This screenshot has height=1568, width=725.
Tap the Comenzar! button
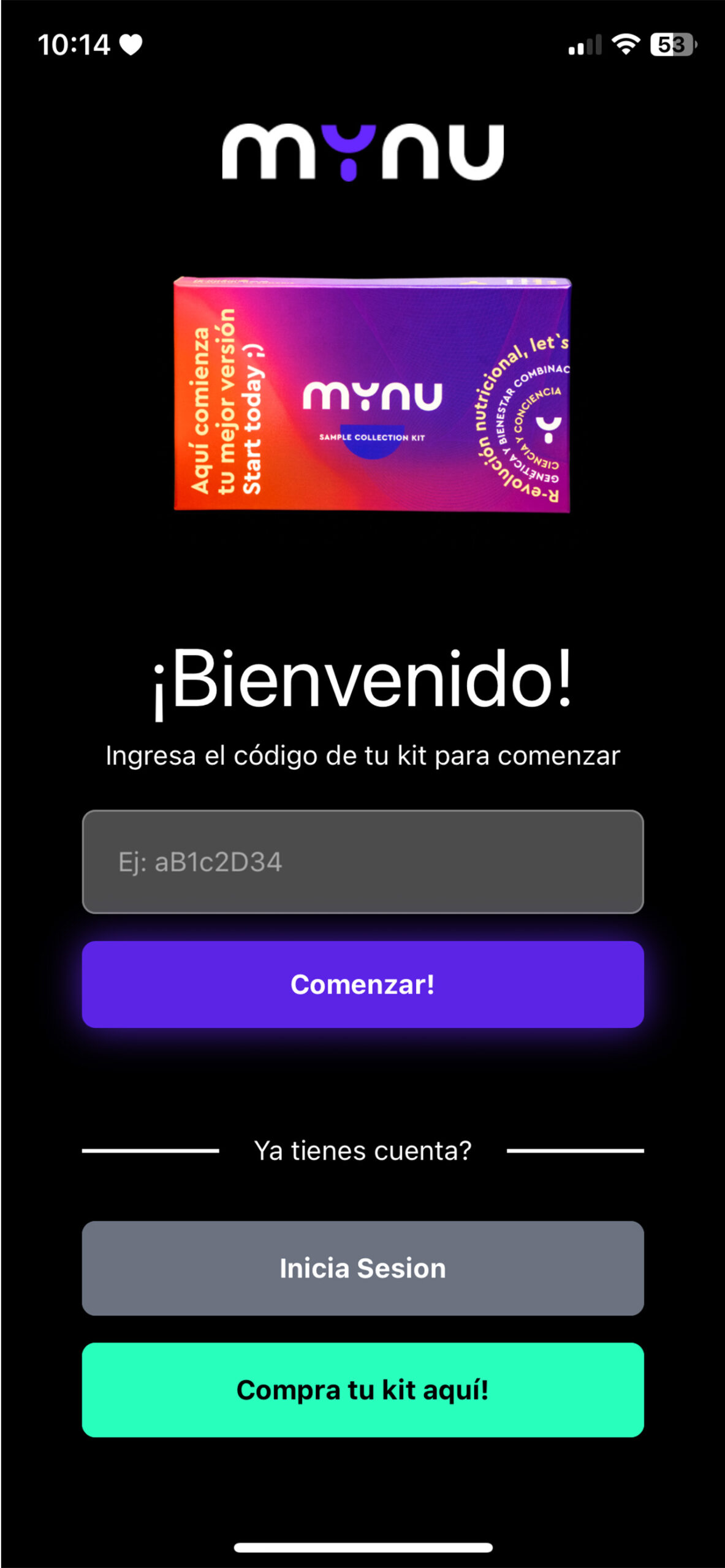(x=362, y=984)
